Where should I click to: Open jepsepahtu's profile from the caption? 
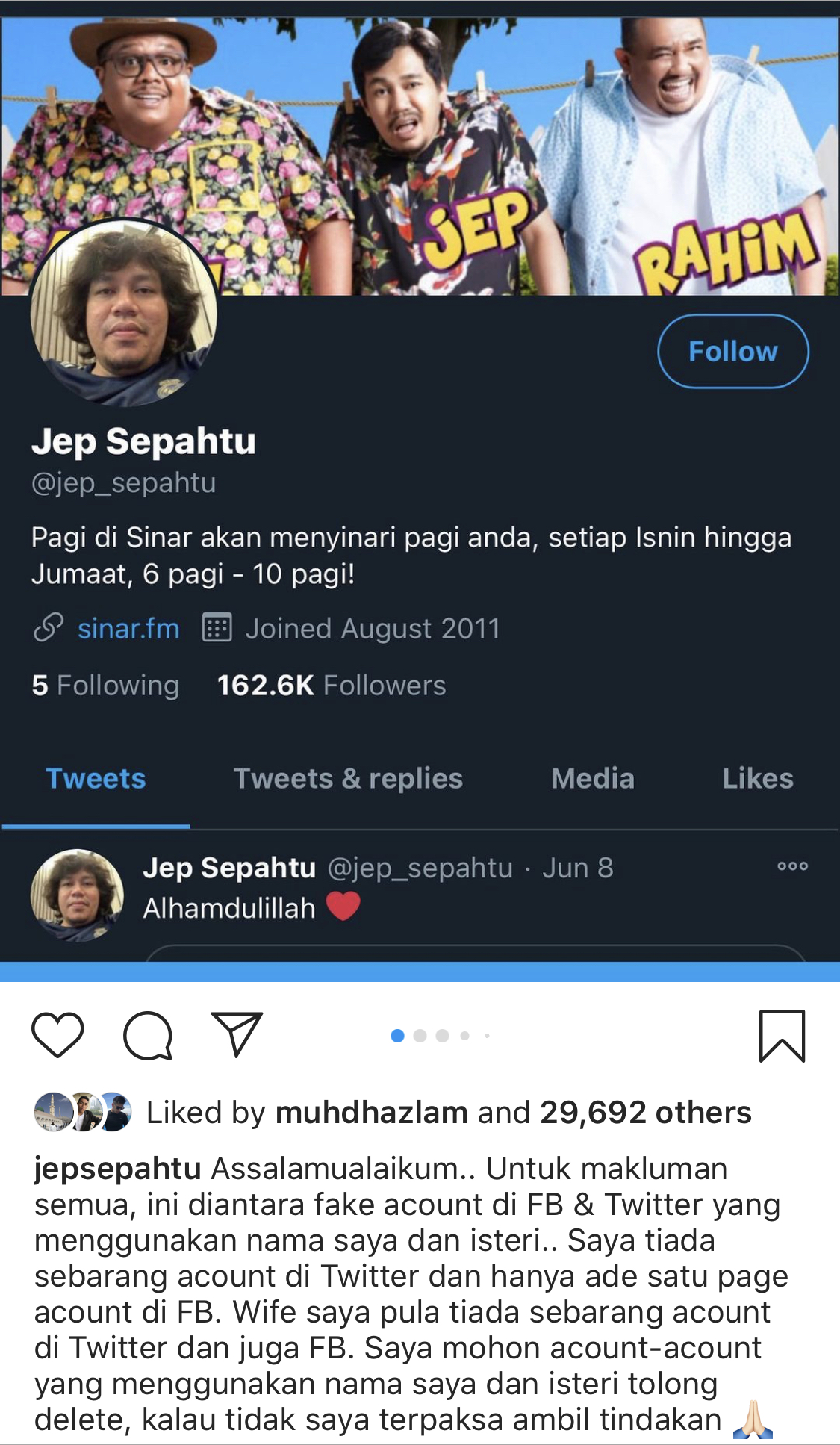(x=117, y=1169)
